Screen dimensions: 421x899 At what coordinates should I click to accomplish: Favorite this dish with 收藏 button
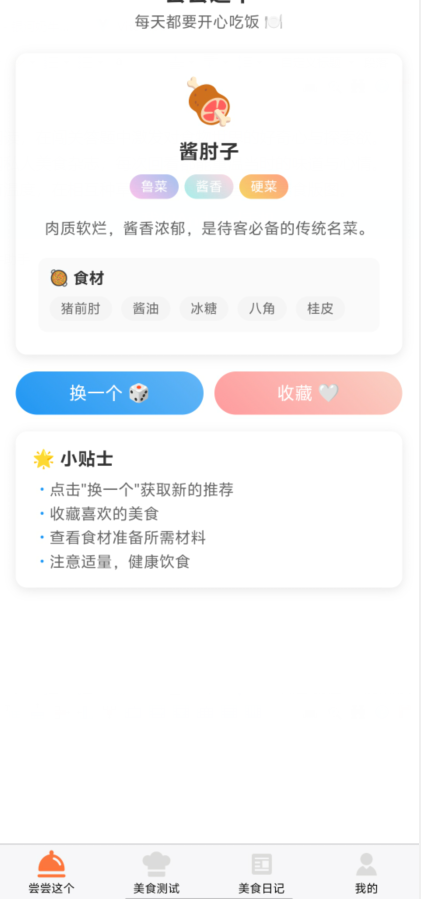coord(309,393)
